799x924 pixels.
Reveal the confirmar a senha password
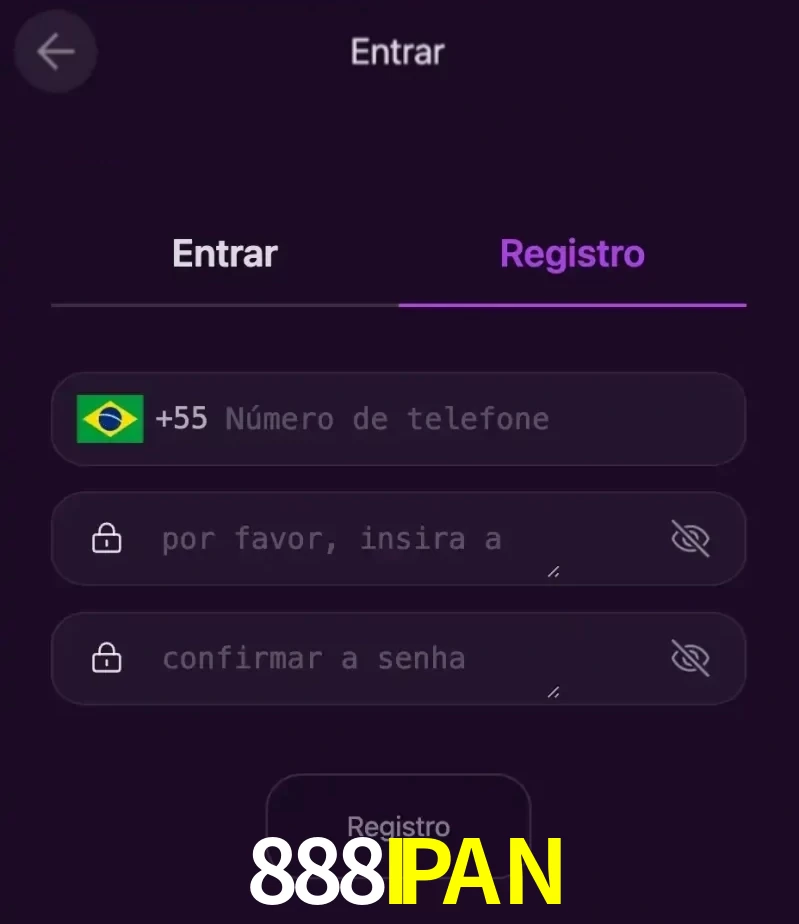point(689,659)
